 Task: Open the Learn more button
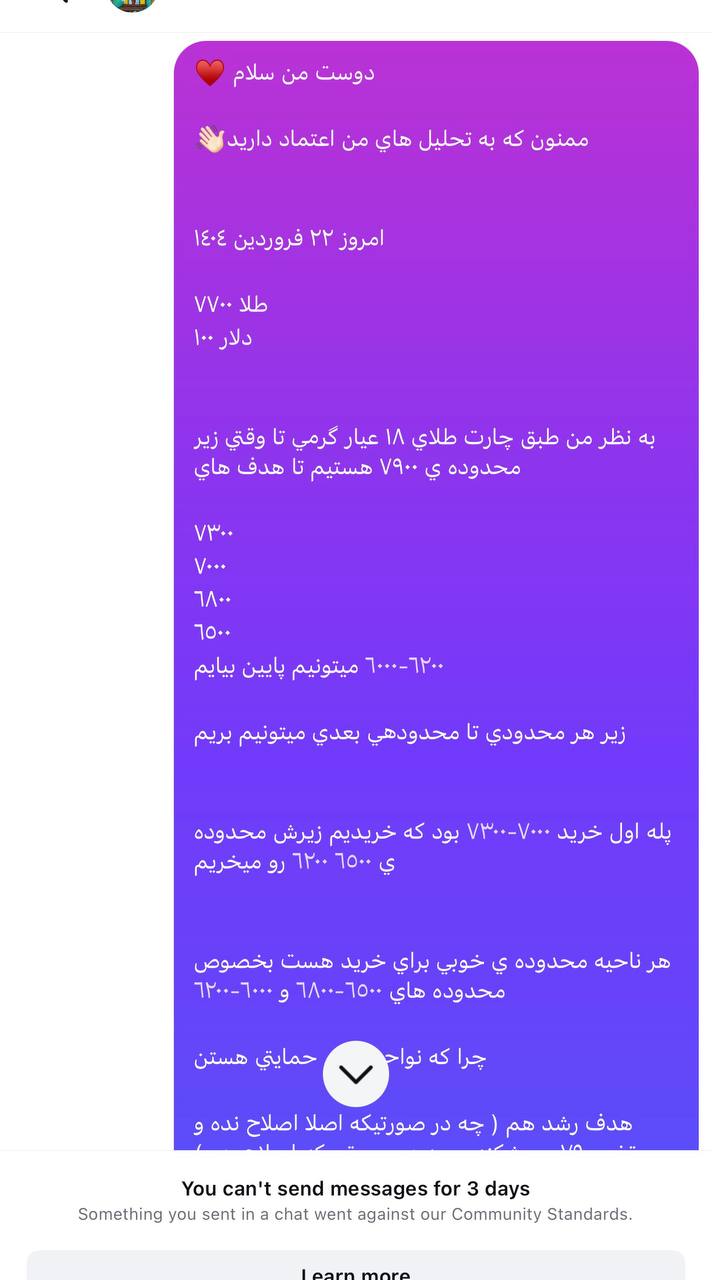(356, 1266)
